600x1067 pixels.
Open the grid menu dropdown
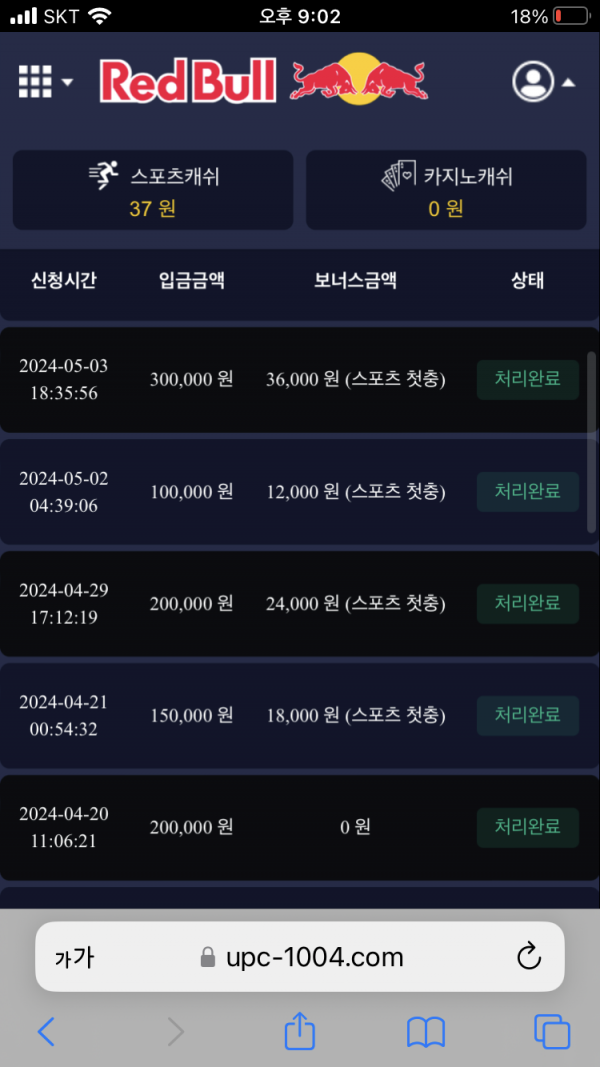pyautogui.click(x=45, y=82)
